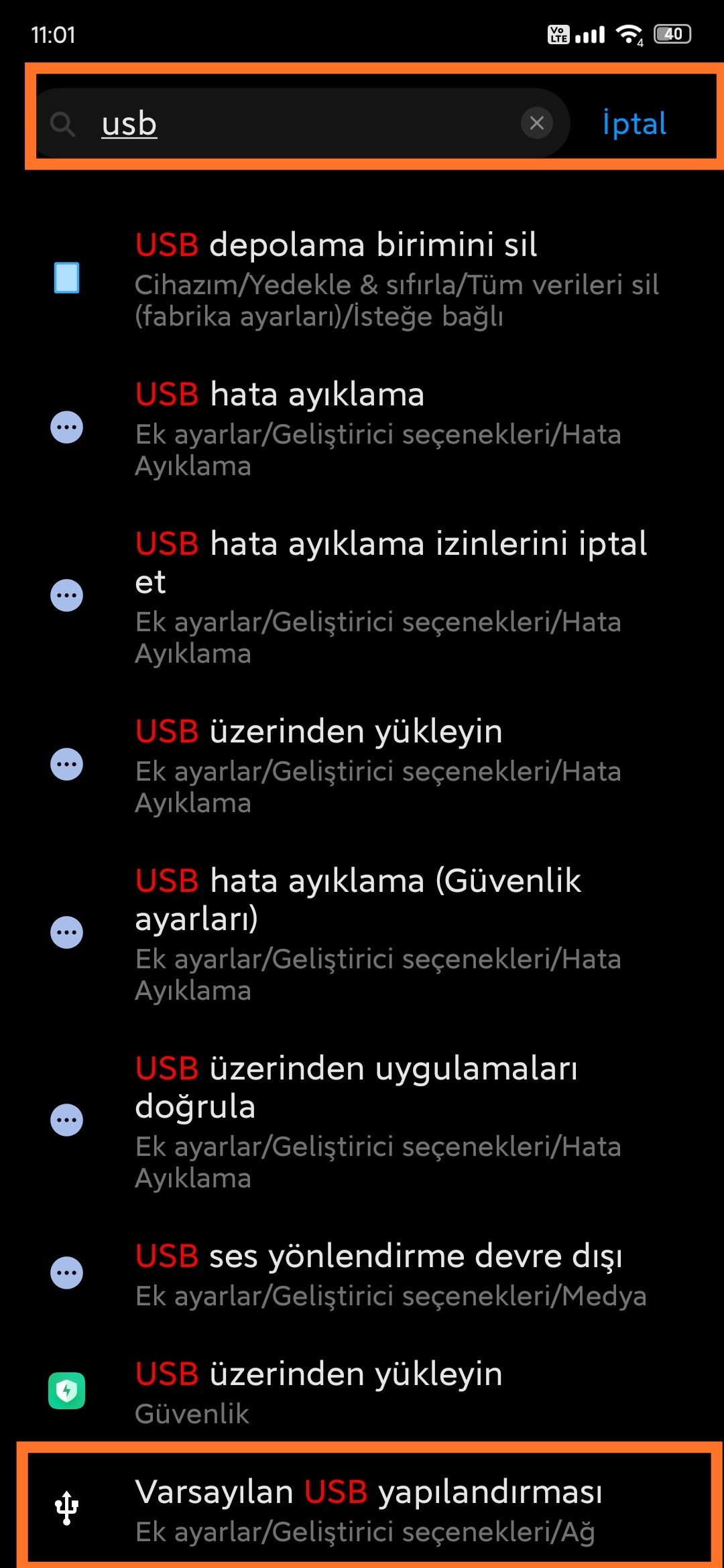Screen dimensions: 724x1568
Task: Open USB hata ayıklama (Güvenlik ayarları)
Action: pos(362,933)
